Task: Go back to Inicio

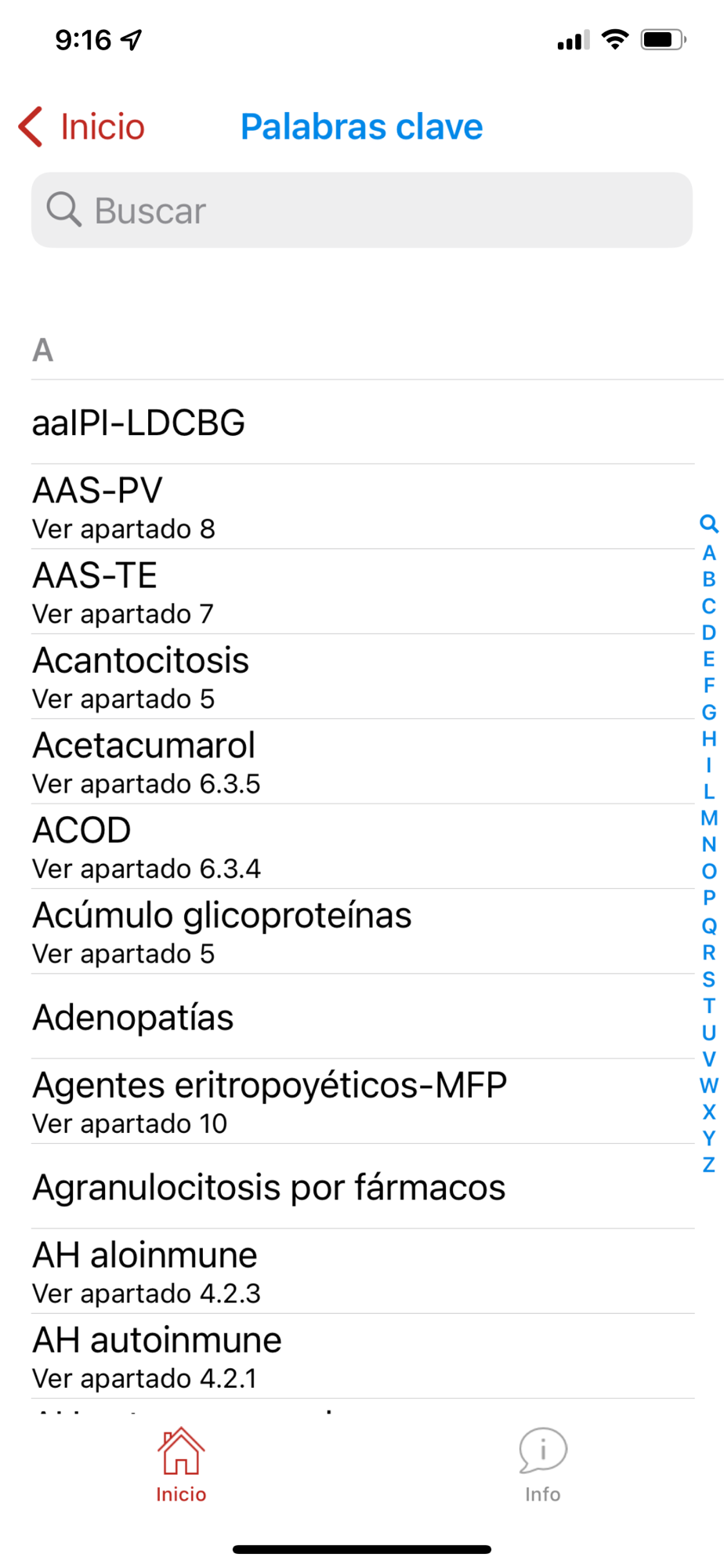Action: [x=82, y=127]
